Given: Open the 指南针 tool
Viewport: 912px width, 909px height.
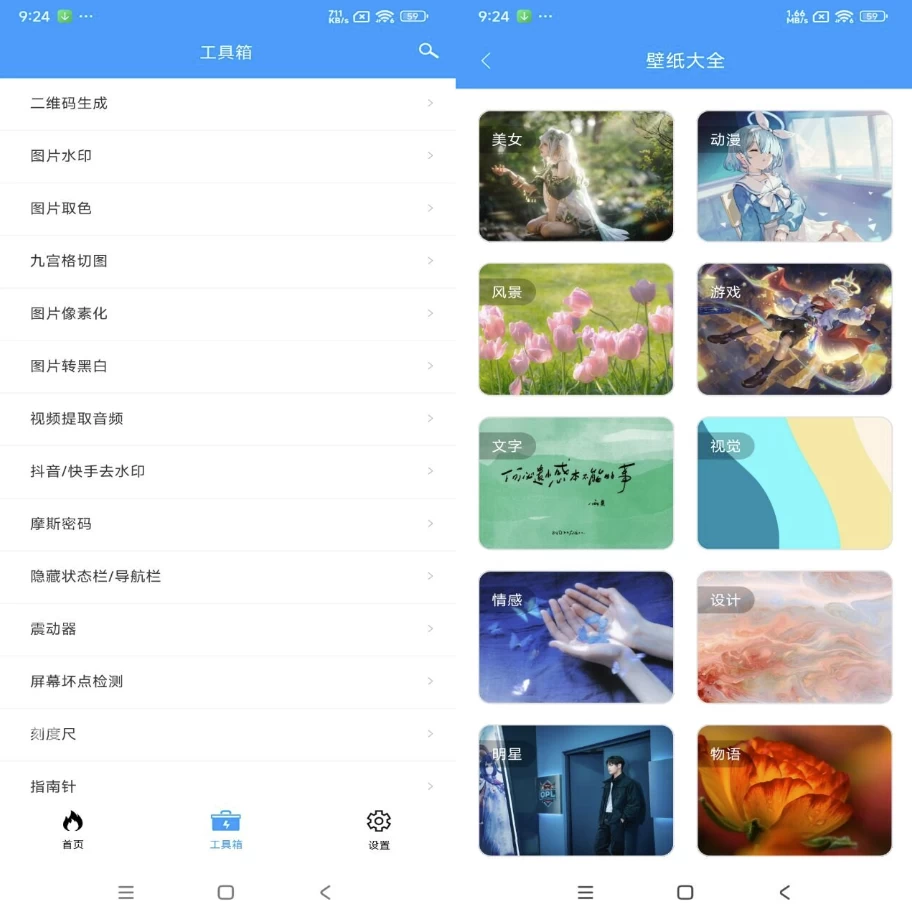Looking at the screenshot, I should point(228,786).
